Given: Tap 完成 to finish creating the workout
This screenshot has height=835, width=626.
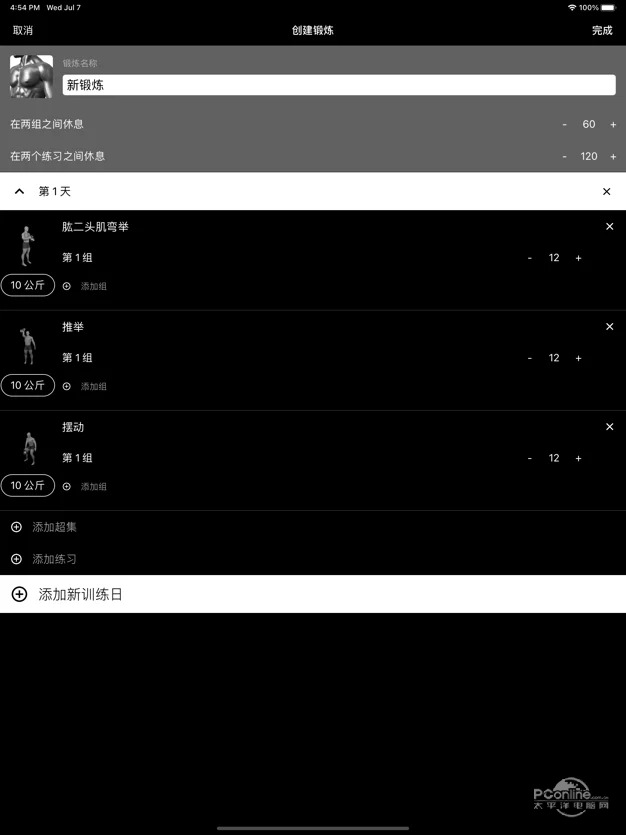Looking at the screenshot, I should tap(602, 30).
